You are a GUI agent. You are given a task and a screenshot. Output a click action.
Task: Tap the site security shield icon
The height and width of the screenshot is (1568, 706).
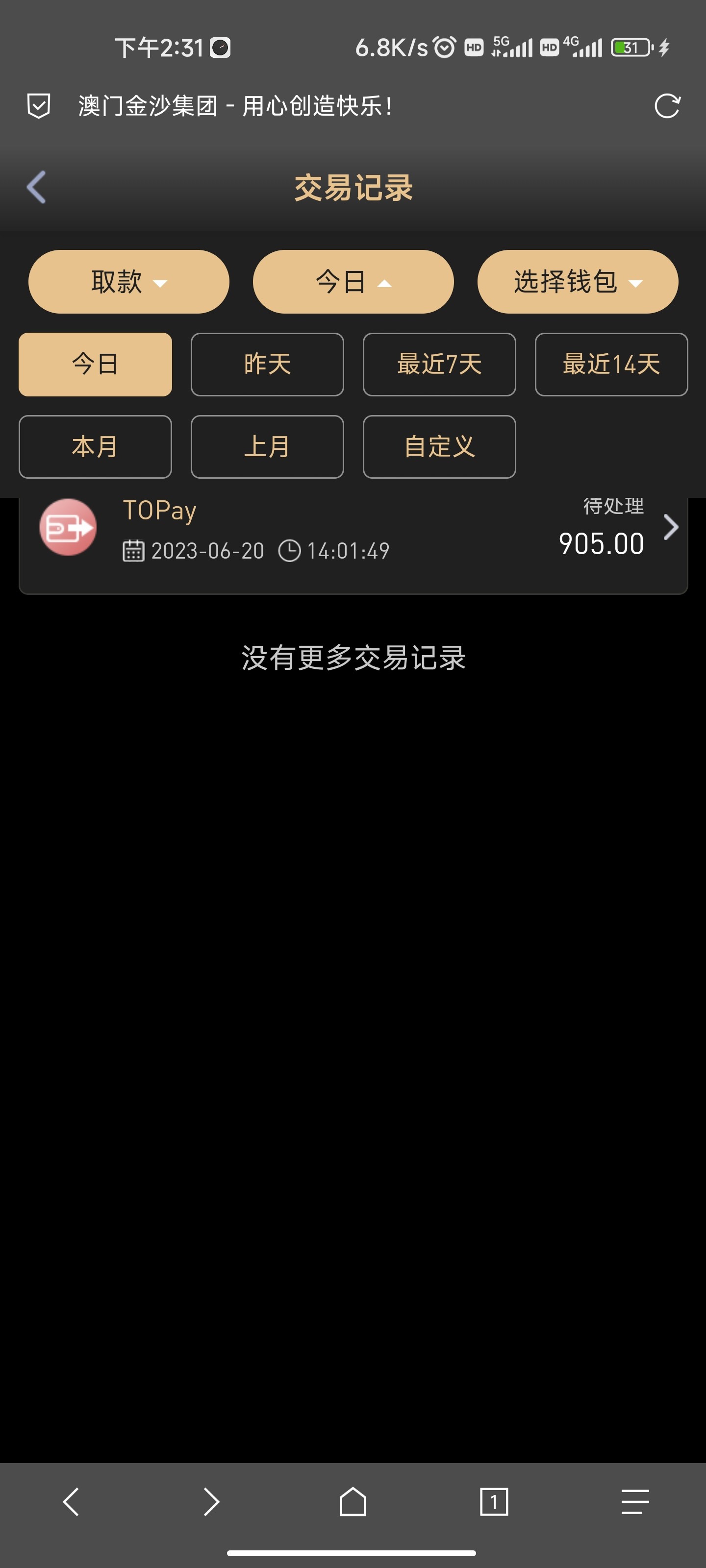point(39,106)
